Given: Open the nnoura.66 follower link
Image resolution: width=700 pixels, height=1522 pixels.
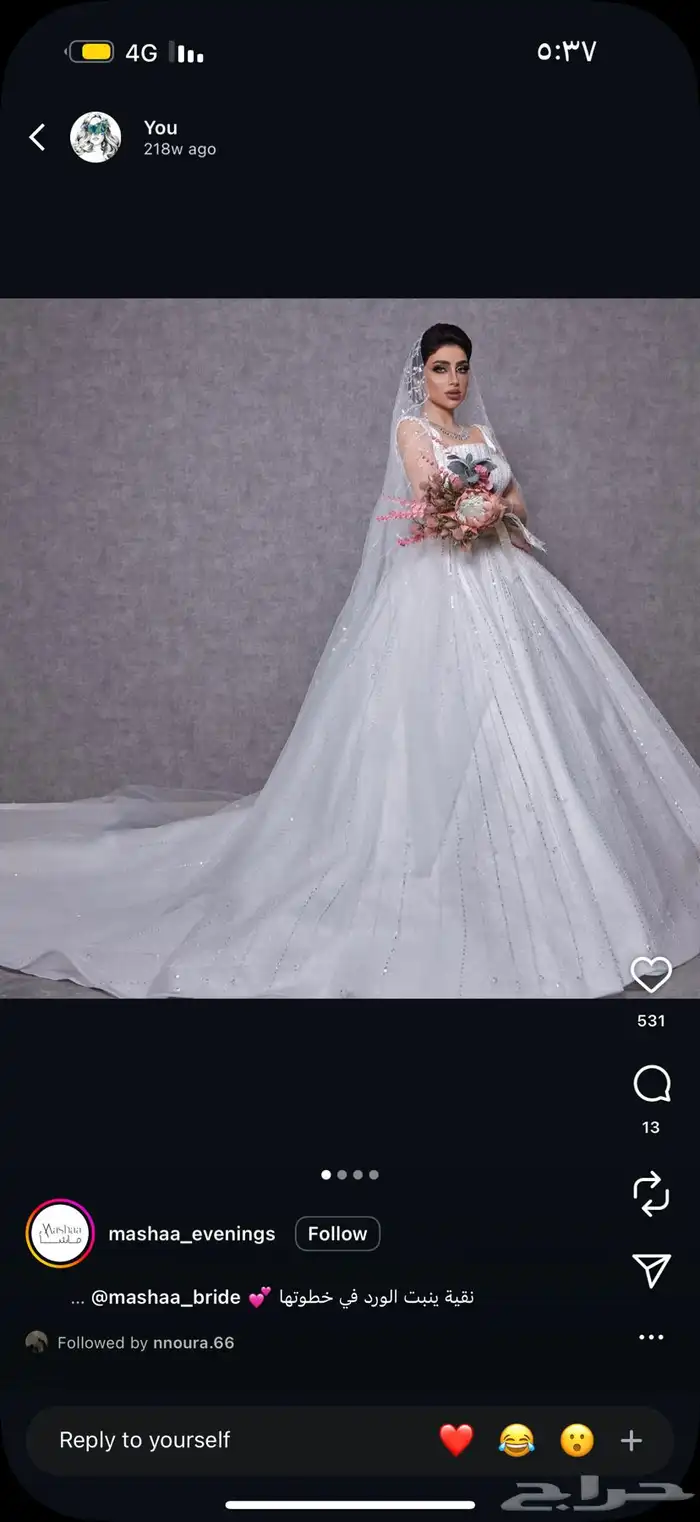Looking at the screenshot, I should click(x=194, y=1343).
